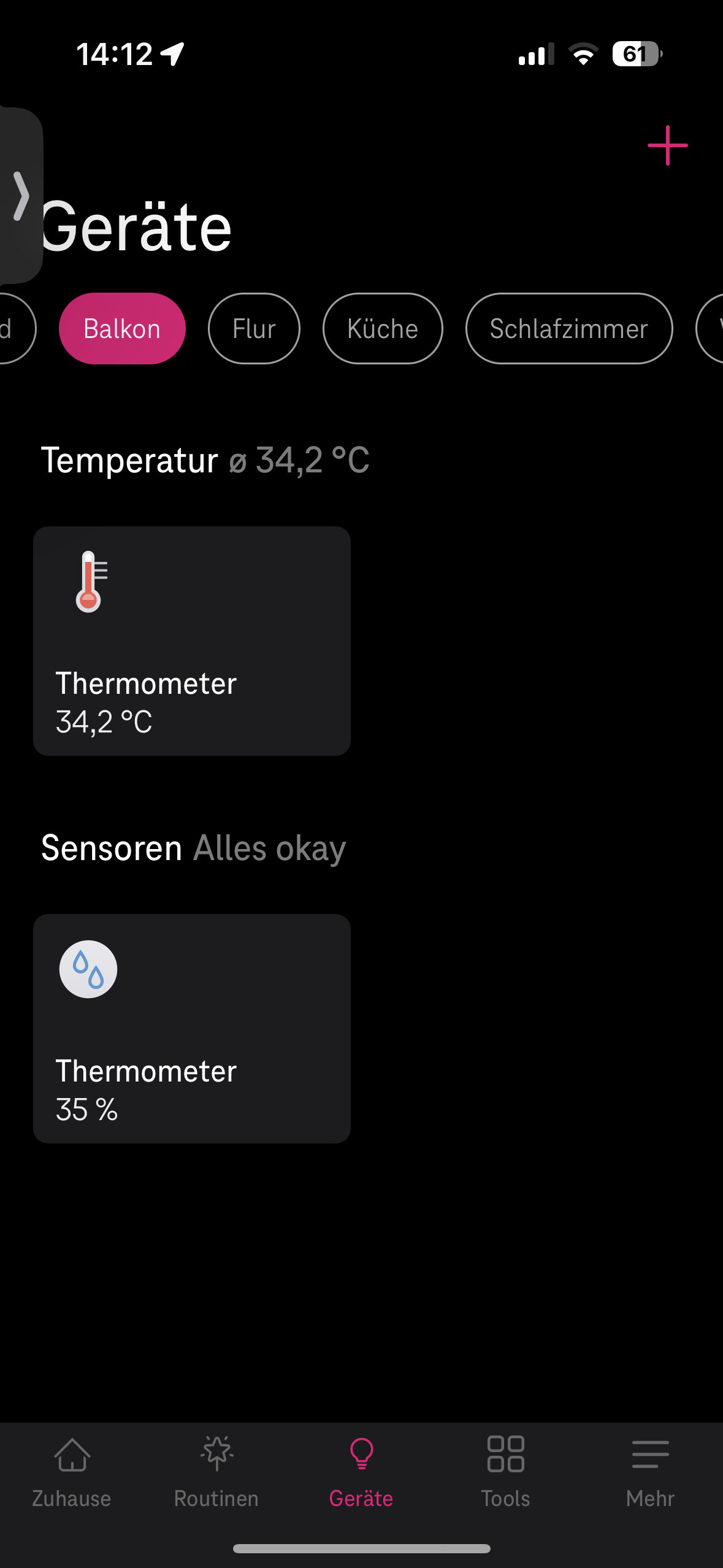Add a new device with the plus icon

(667, 146)
